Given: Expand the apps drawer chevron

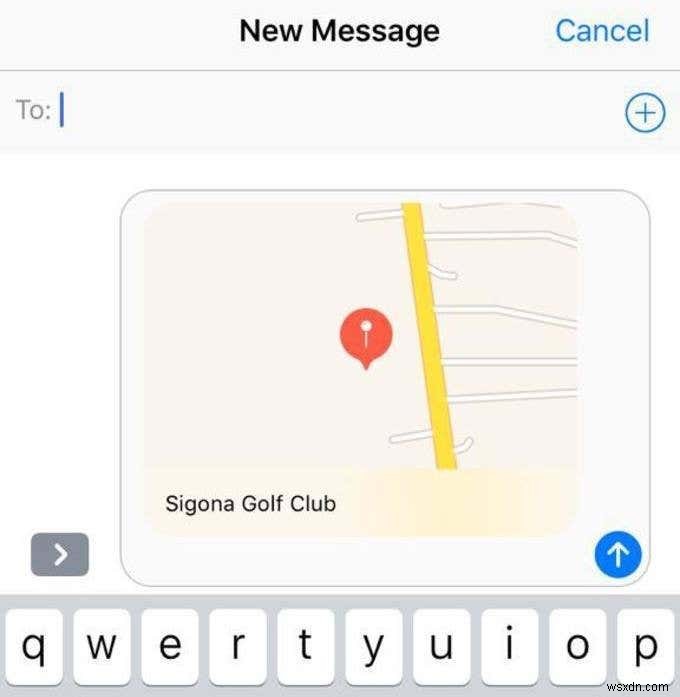Looking at the screenshot, I should (x=60, y=555).
